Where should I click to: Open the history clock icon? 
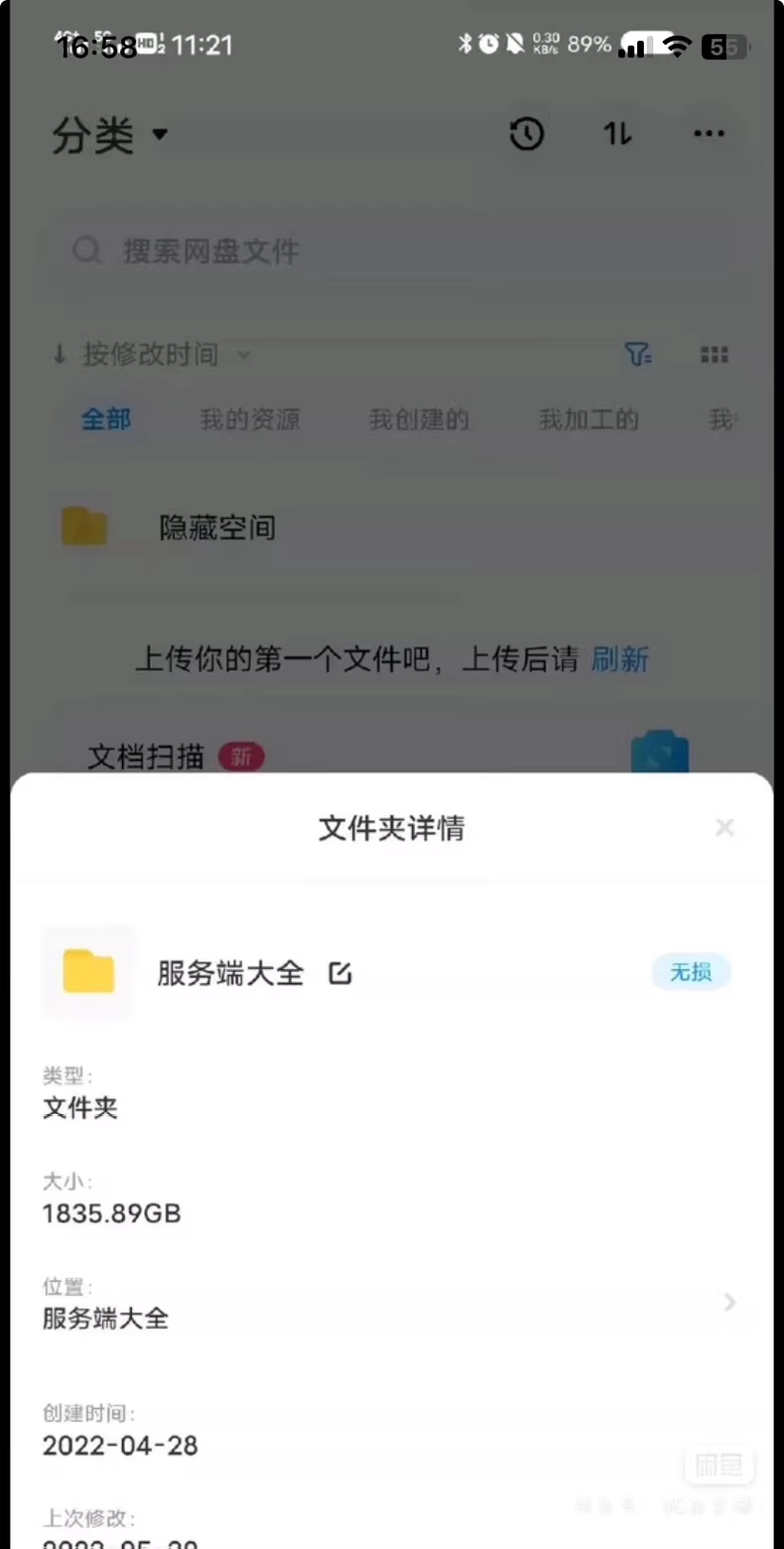(527, 134)
